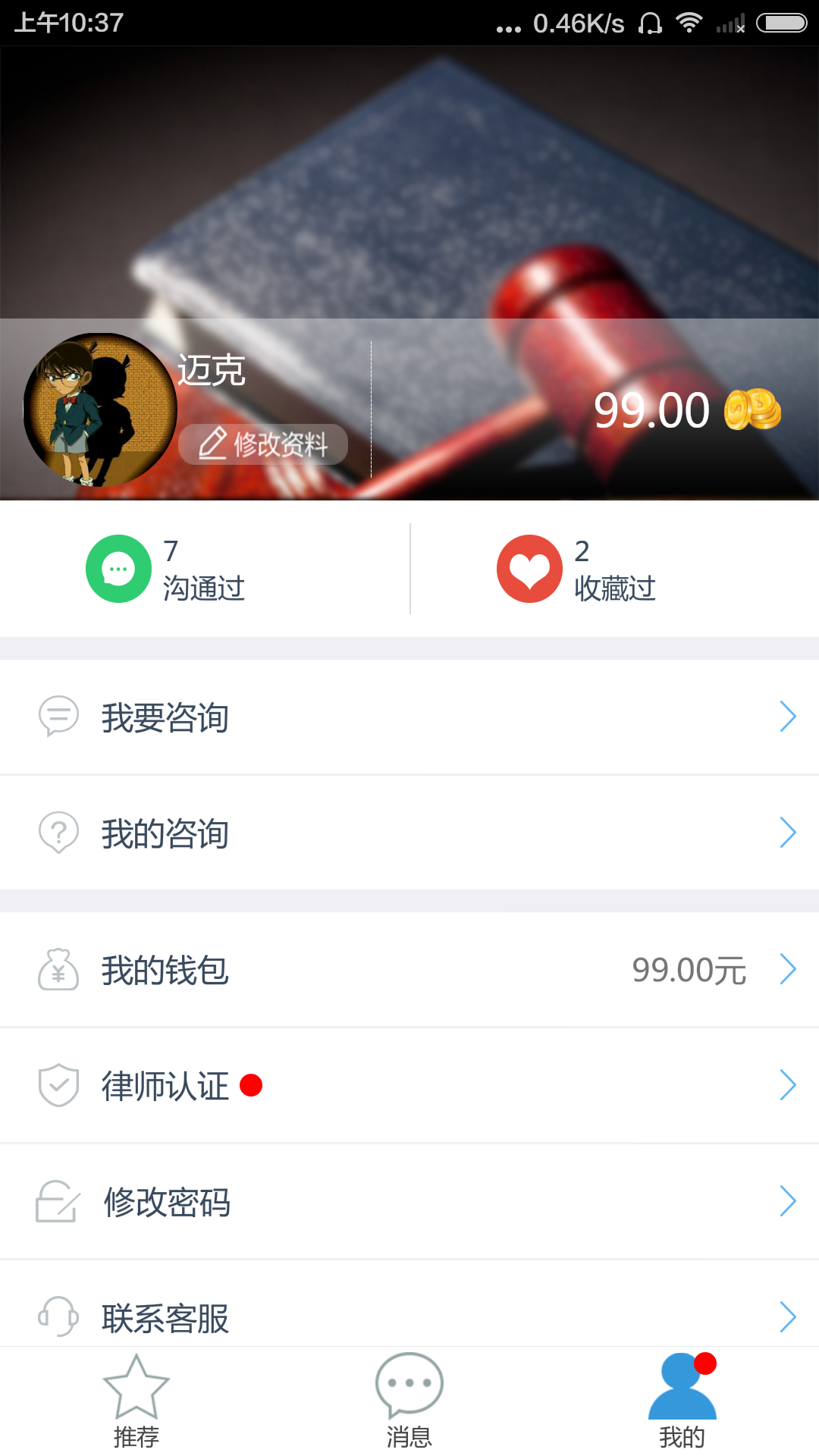
Task: Tap the red dot badge beside 律师认证
Action: (253, 1086)
